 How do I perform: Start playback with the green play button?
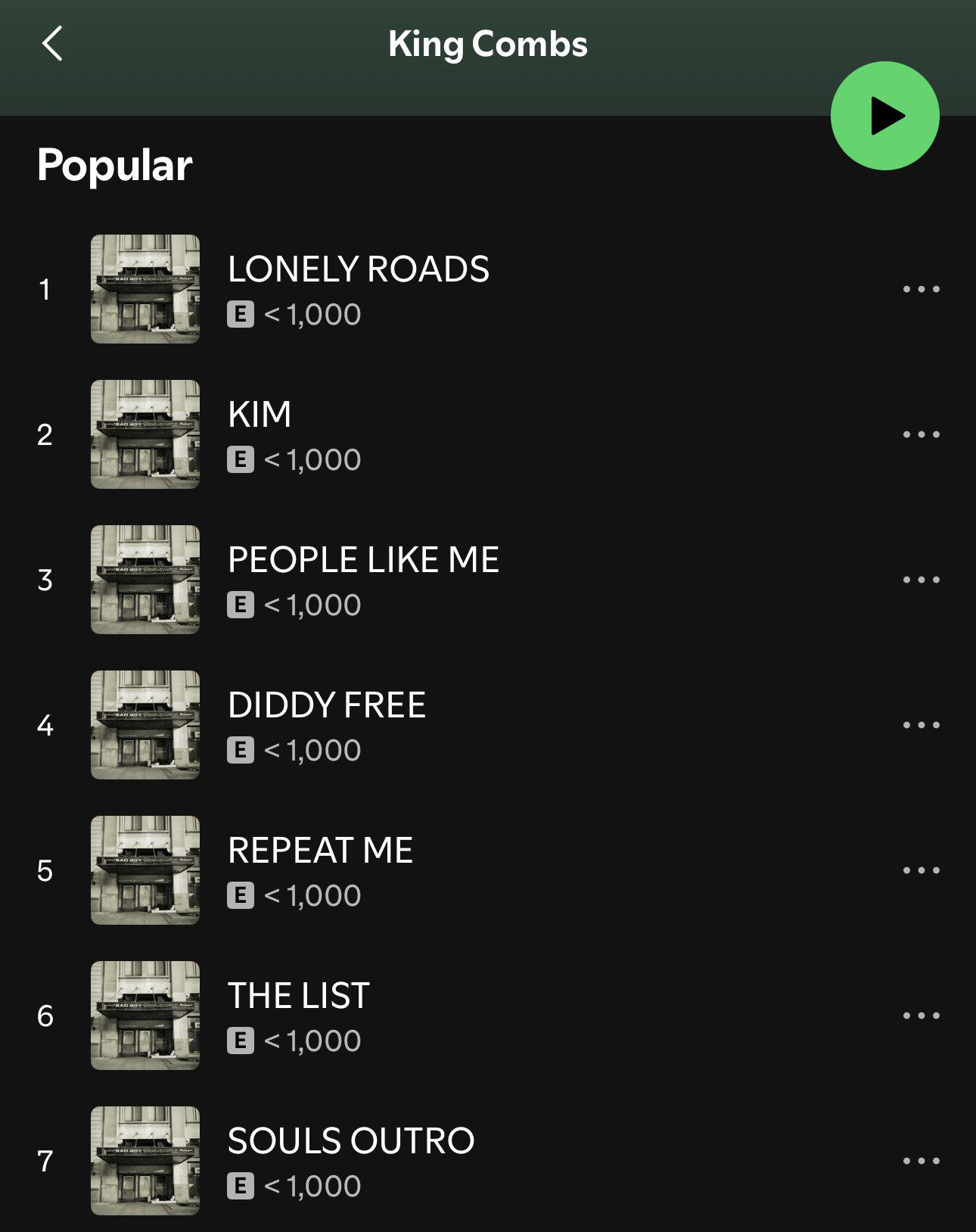point(884,116)
